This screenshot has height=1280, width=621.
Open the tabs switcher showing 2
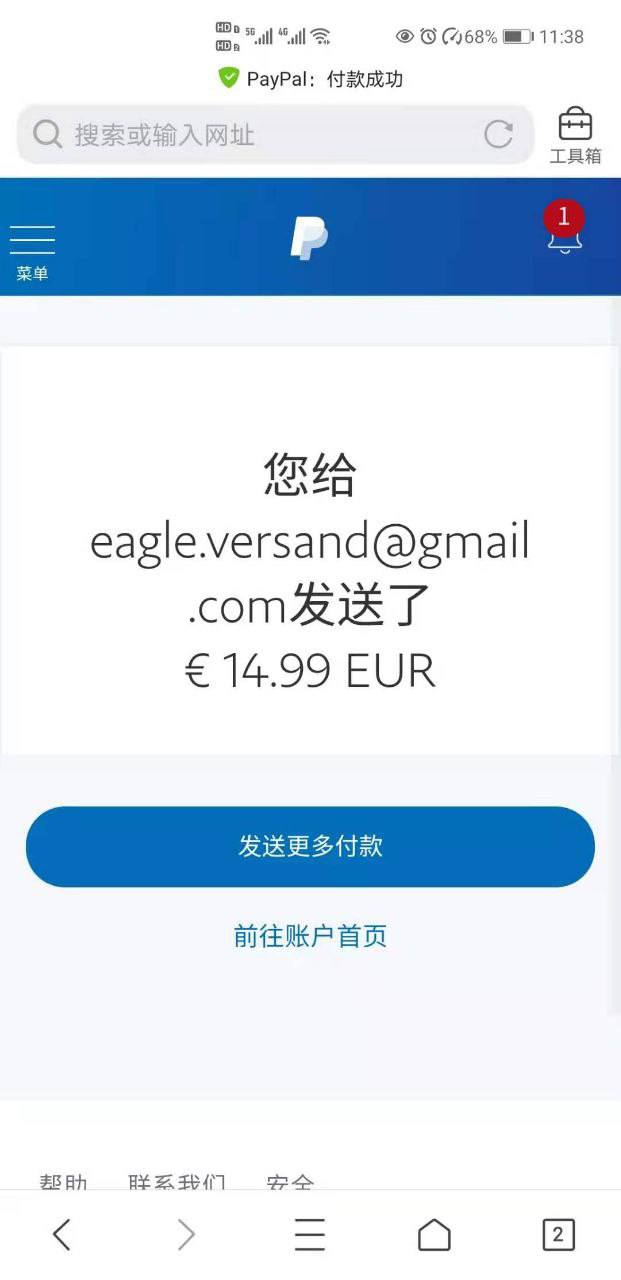click(x=558, y=1235)
